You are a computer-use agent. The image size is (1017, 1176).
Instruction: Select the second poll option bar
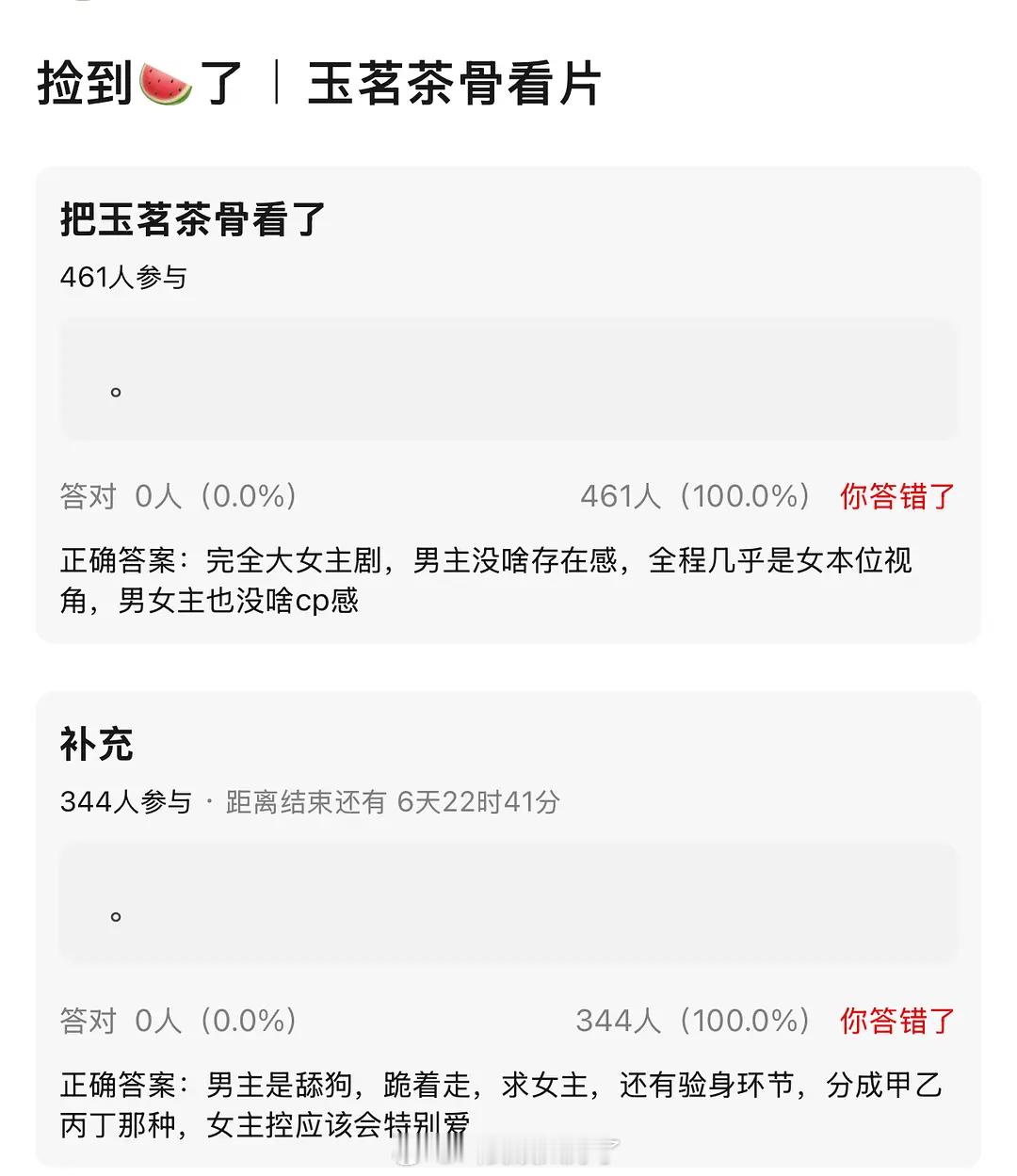point(508,904)
